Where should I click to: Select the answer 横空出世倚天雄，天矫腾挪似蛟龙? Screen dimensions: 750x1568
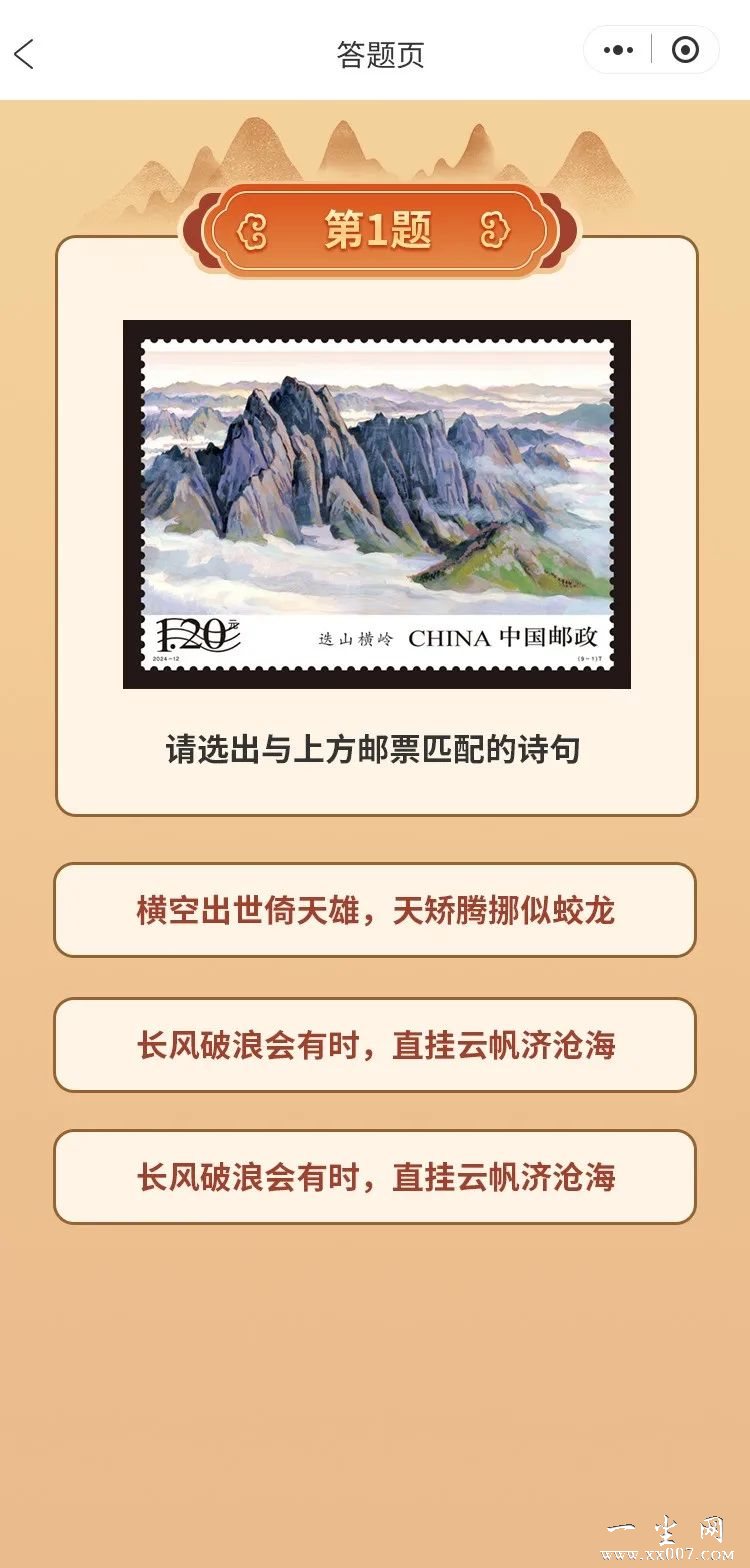[375, 910]
